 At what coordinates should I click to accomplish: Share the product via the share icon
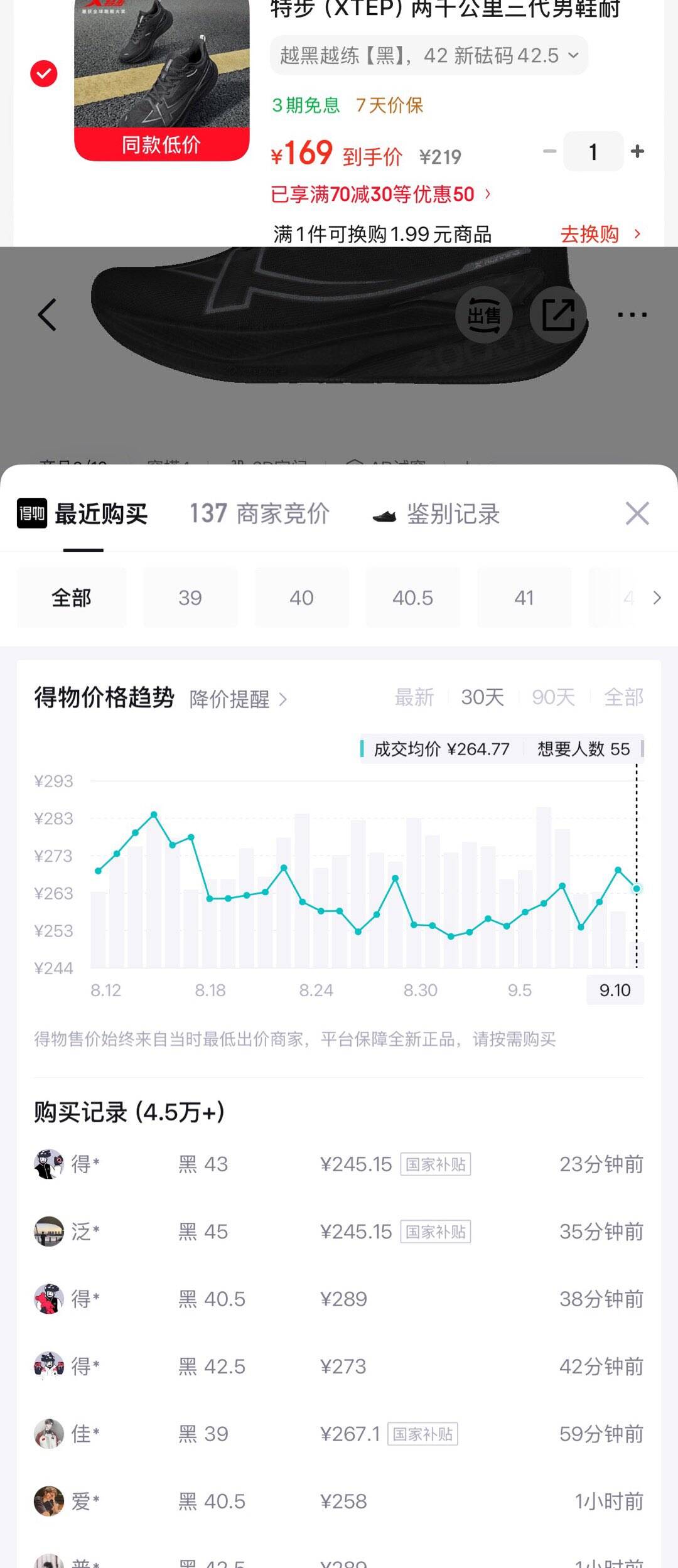(558, 314)
